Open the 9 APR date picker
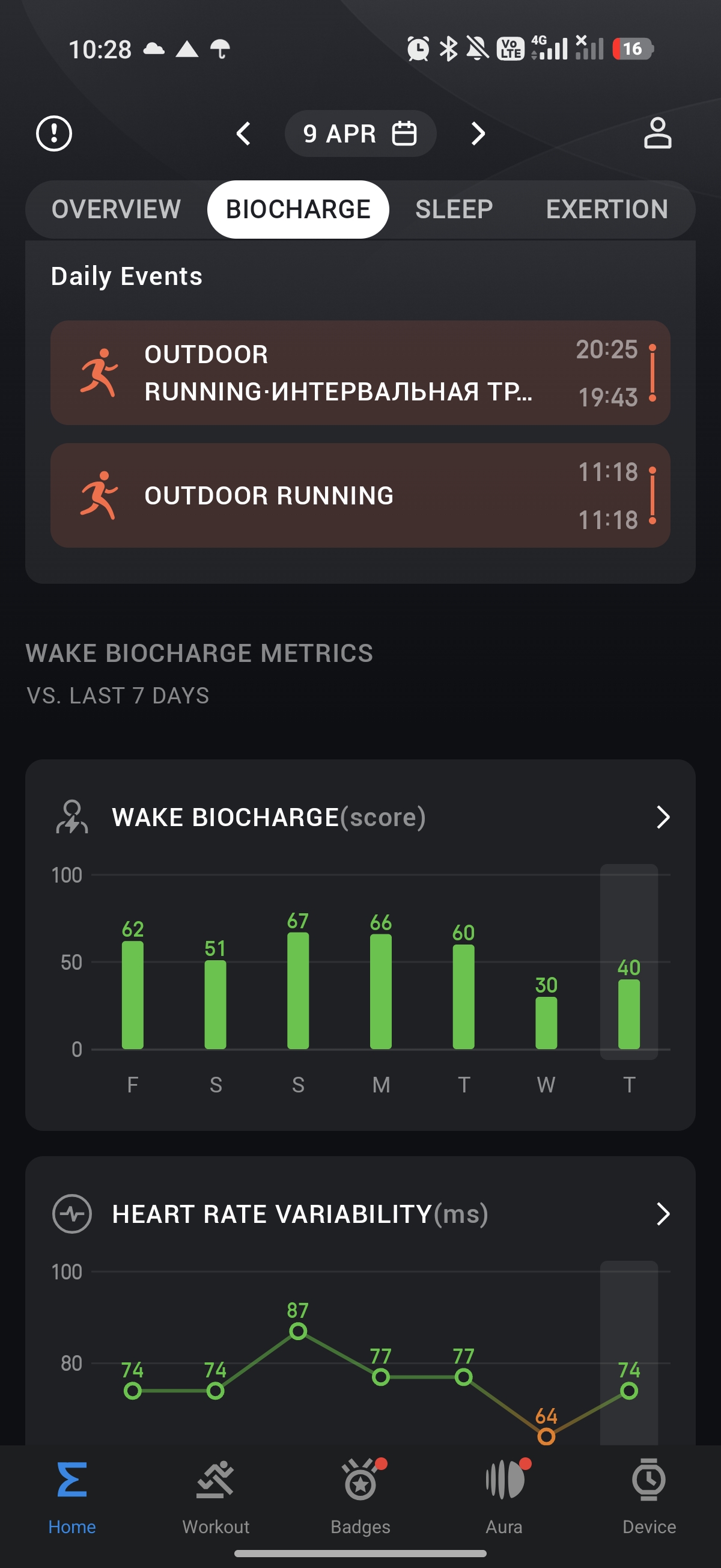Screen dimensions: 721x1568 pos(359,133)
